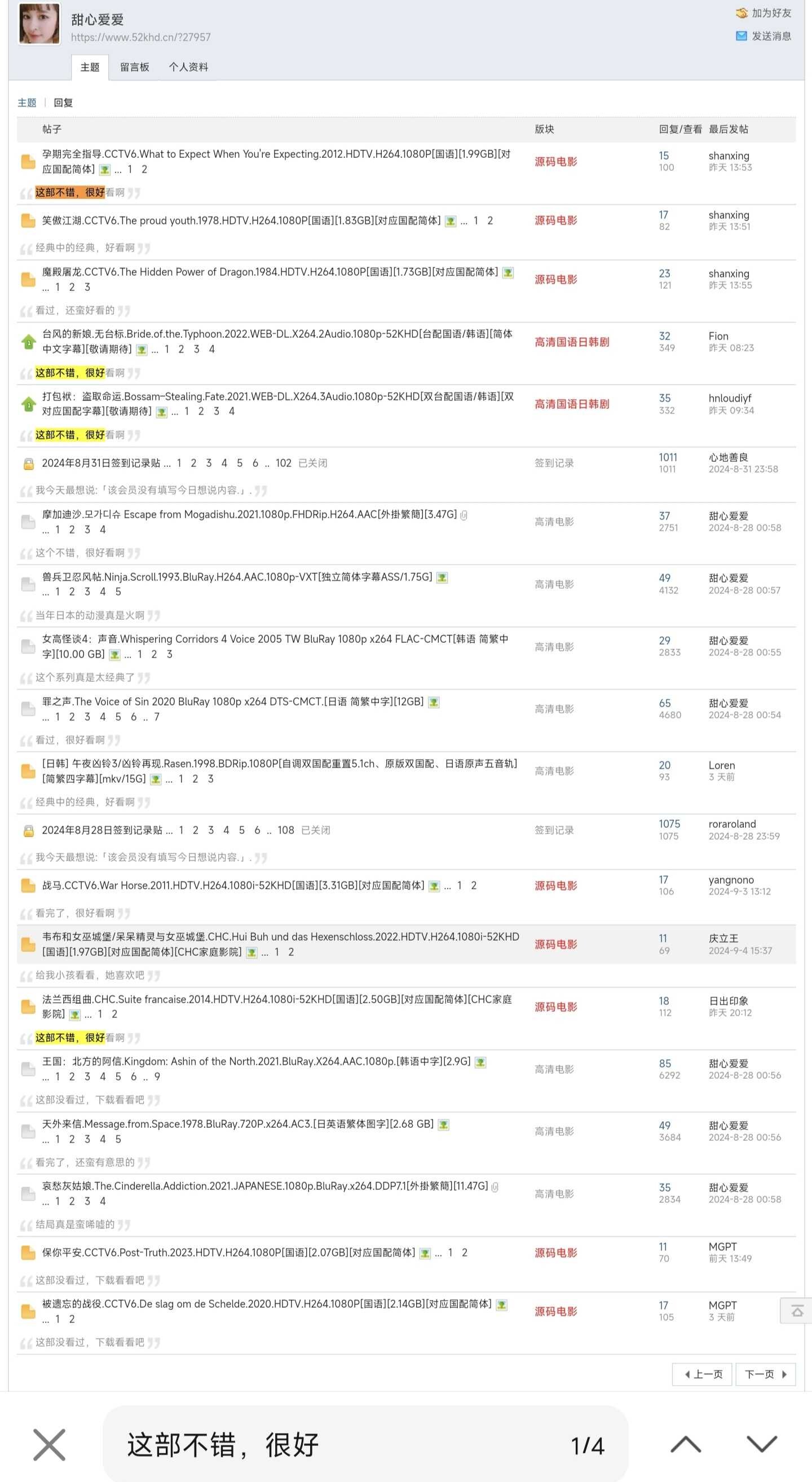812x1482 pixels.
Task: Close the find-in-page search bar
Action: pos(49,1445)
